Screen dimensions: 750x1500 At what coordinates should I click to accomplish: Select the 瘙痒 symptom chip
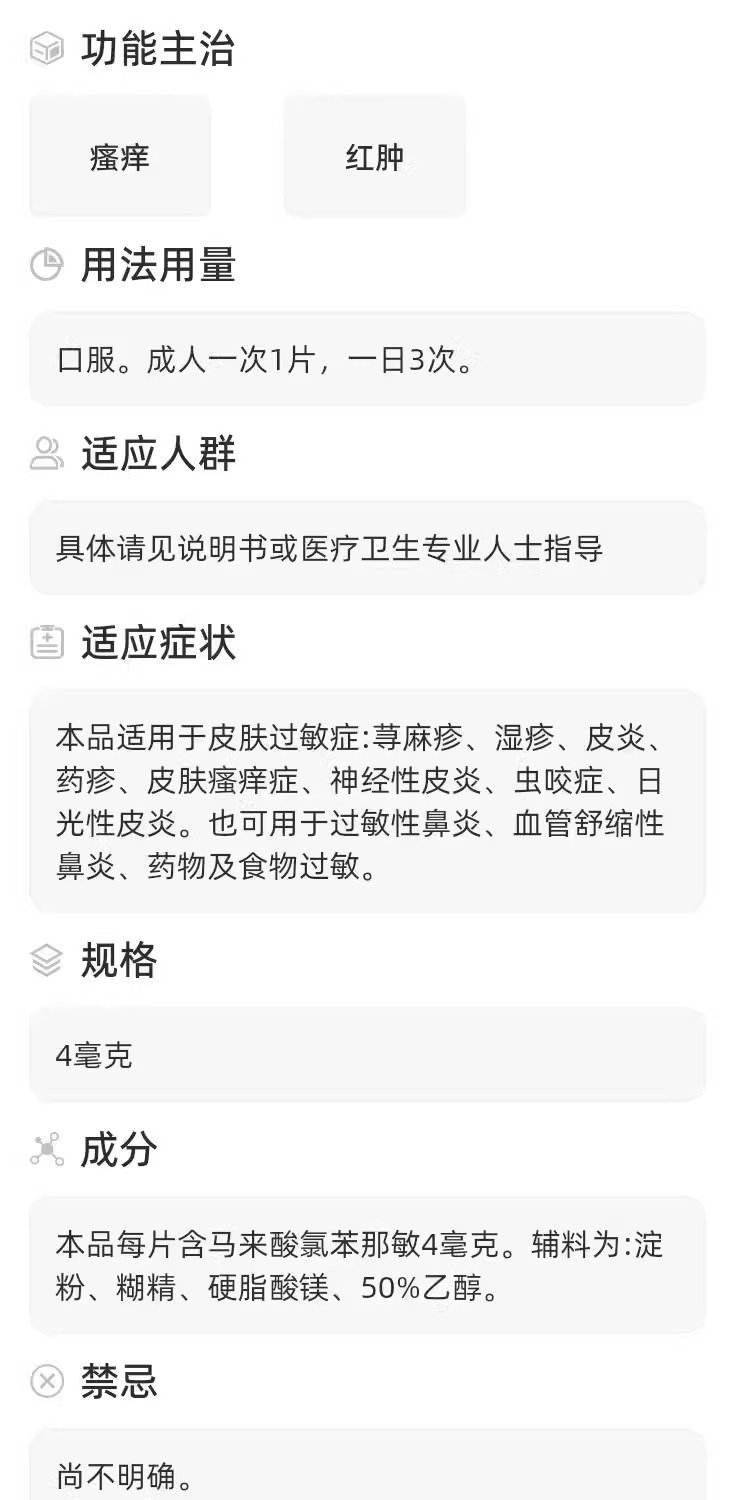click(x=120, y=156)
